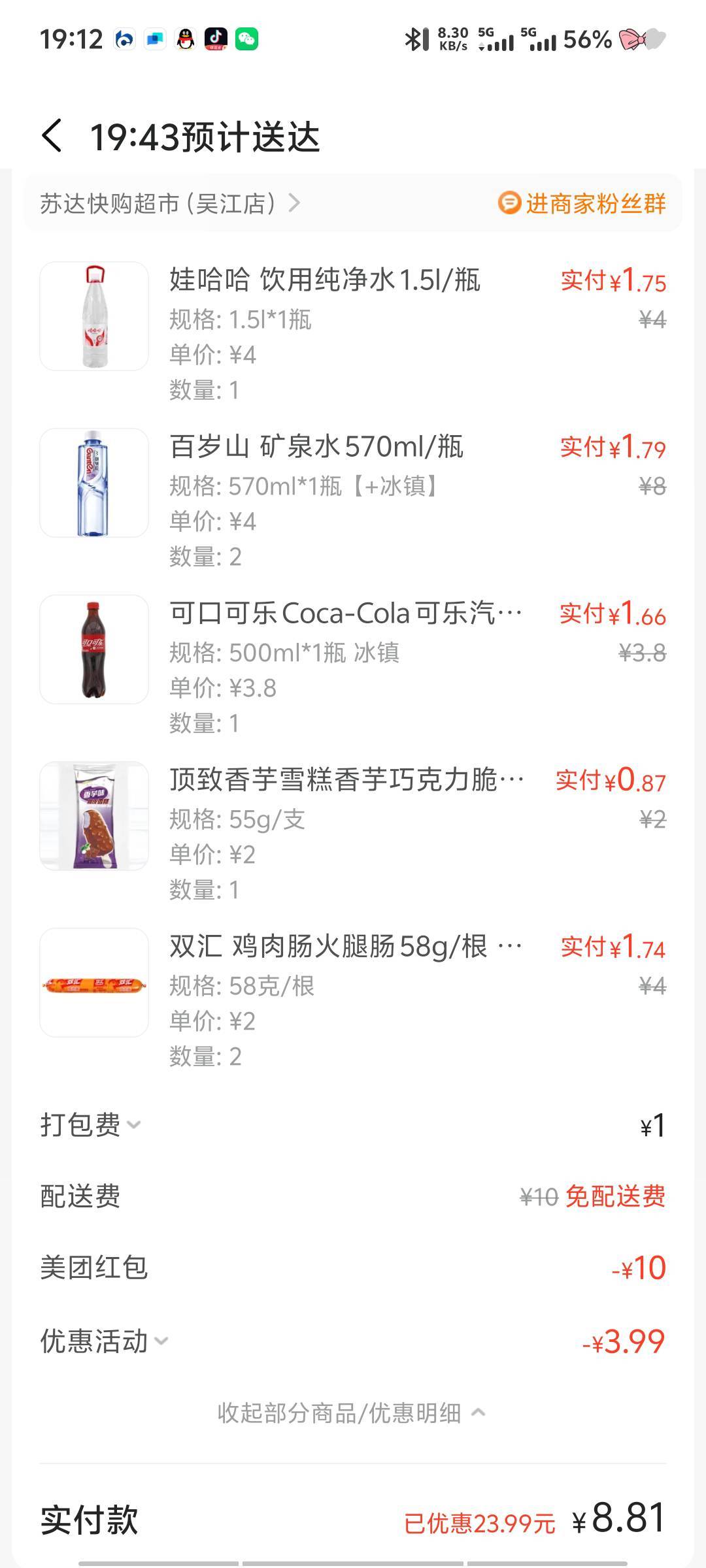Screen dimensions: 706x1568
Task: Collapse via 收起部分商品/优惠明细
Action: pyautogui.click(x=352, y=1413)
